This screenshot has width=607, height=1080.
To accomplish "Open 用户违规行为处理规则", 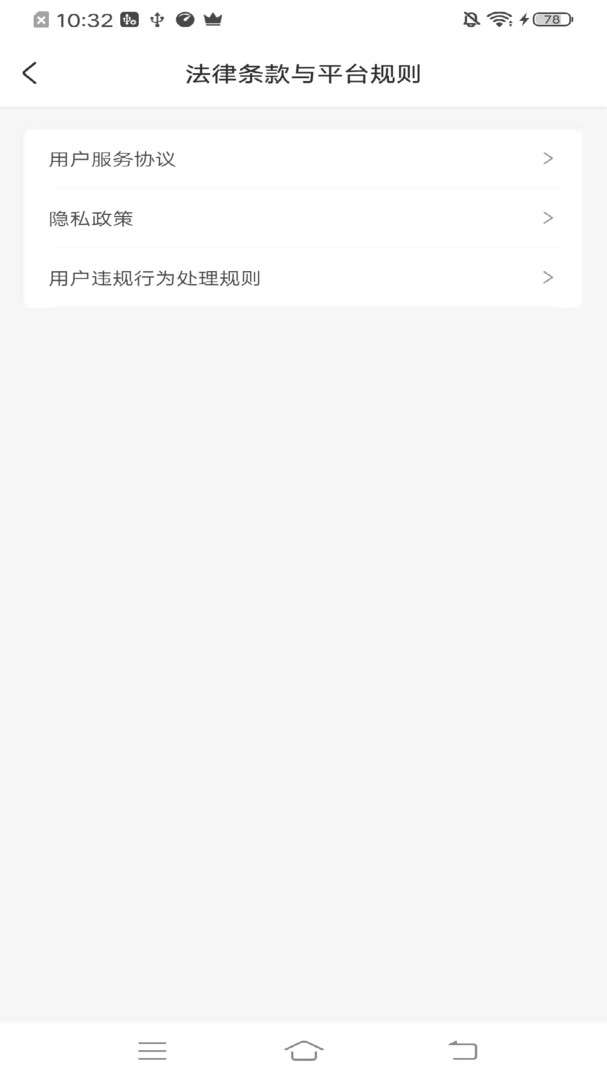I will [302, 278].
